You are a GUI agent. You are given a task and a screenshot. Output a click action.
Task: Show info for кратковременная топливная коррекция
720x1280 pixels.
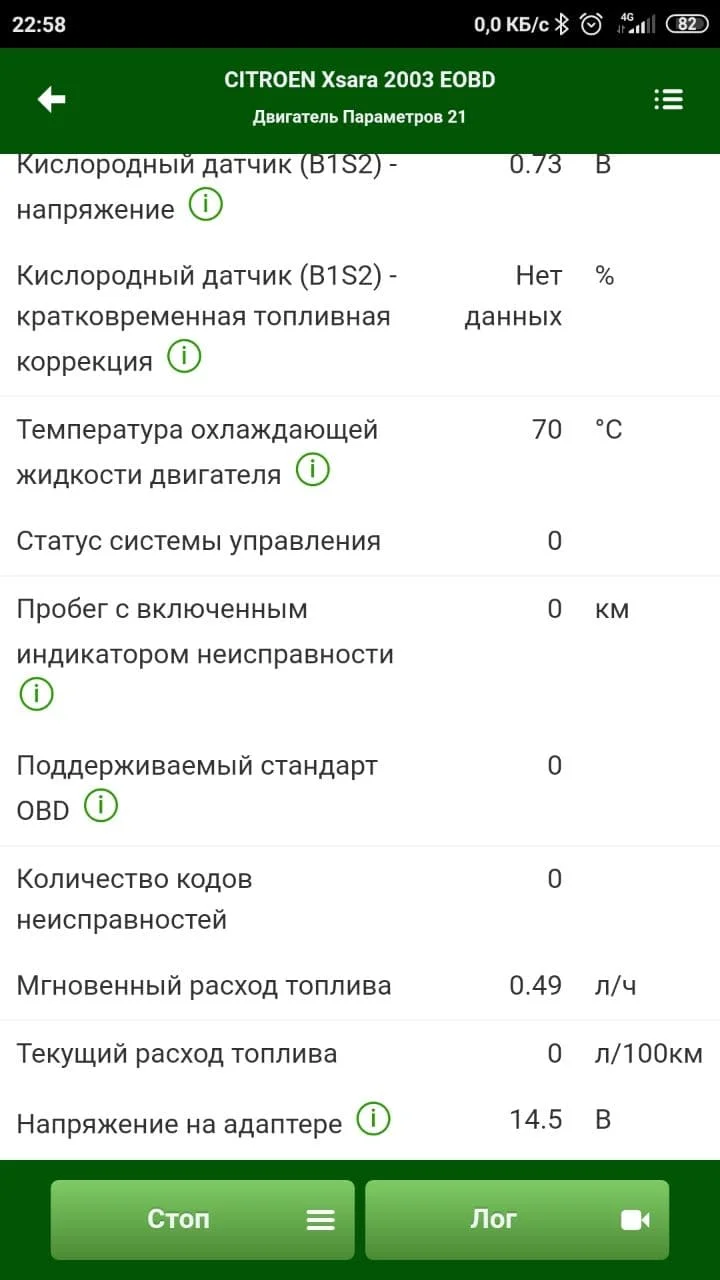[x=184, y=357]
